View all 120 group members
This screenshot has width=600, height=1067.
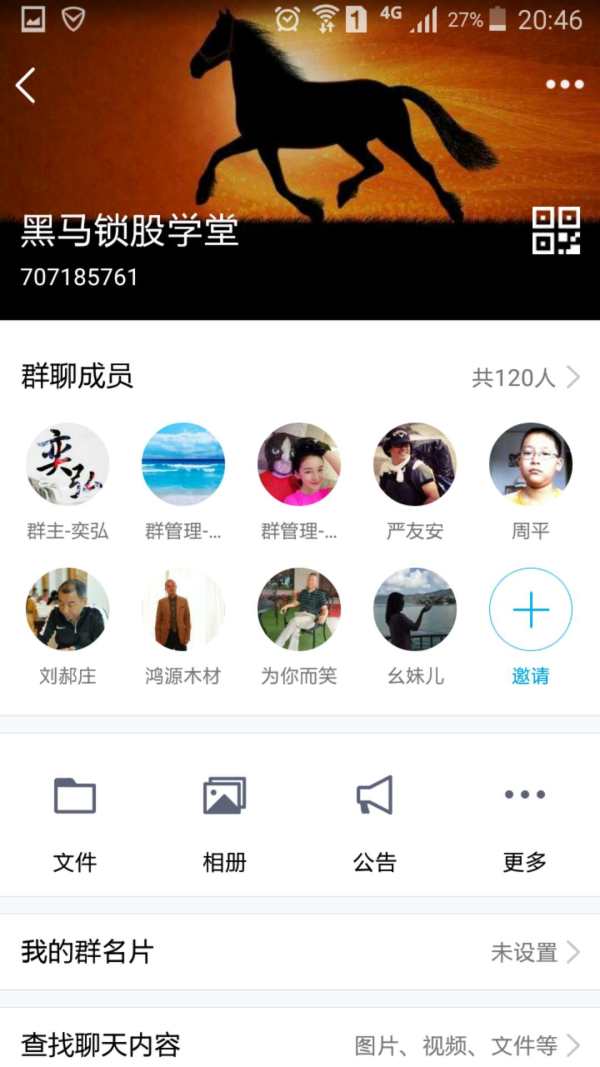pyautogui.click(x=525, y=378)
